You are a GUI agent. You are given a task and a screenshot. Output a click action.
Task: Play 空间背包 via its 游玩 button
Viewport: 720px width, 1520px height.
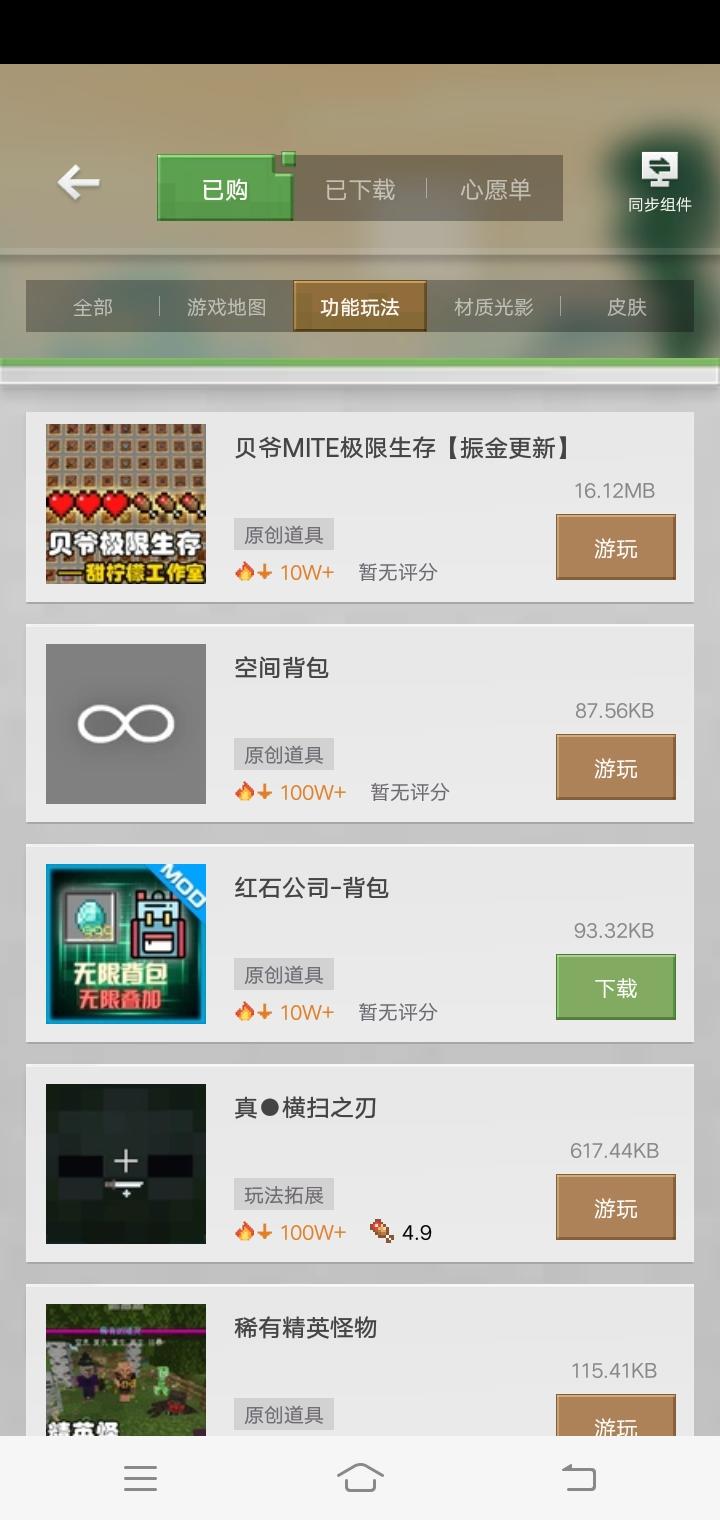615,768
